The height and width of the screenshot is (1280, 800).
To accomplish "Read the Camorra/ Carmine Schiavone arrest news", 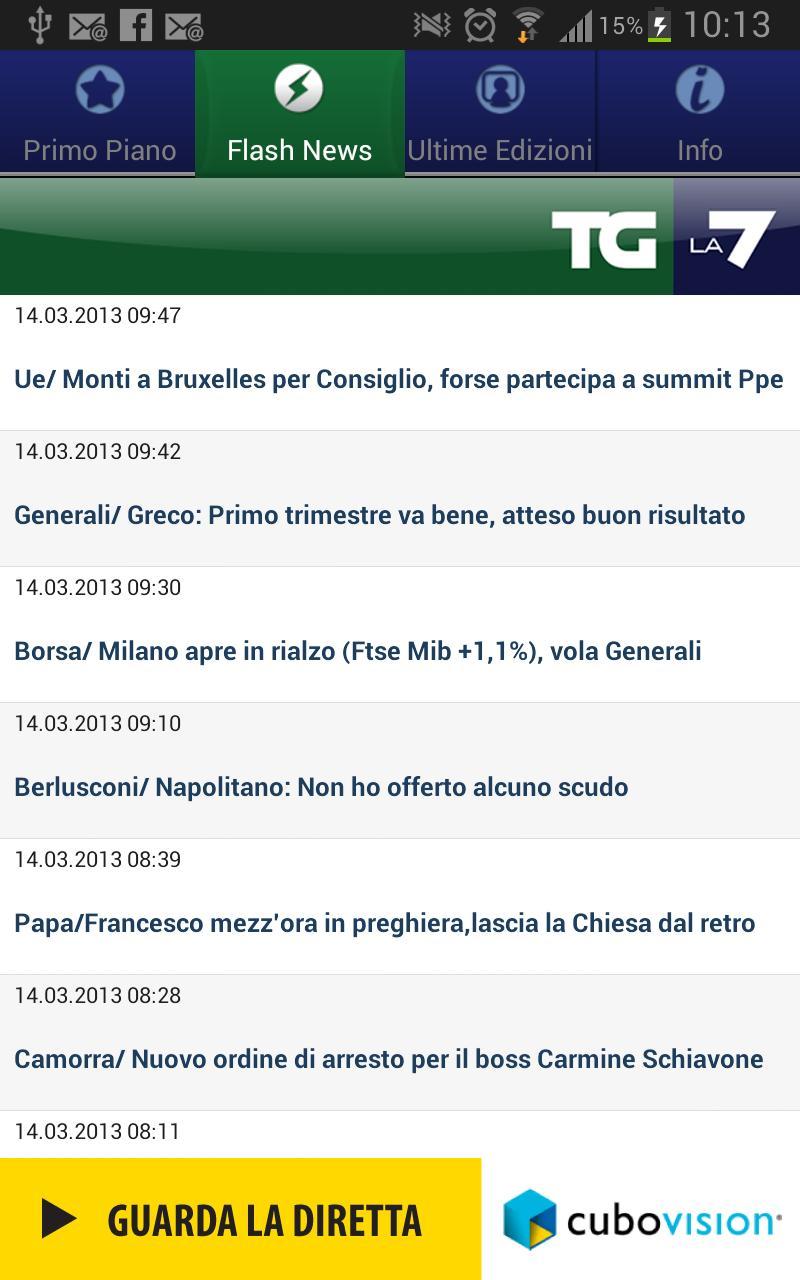I will (388, 1059).
